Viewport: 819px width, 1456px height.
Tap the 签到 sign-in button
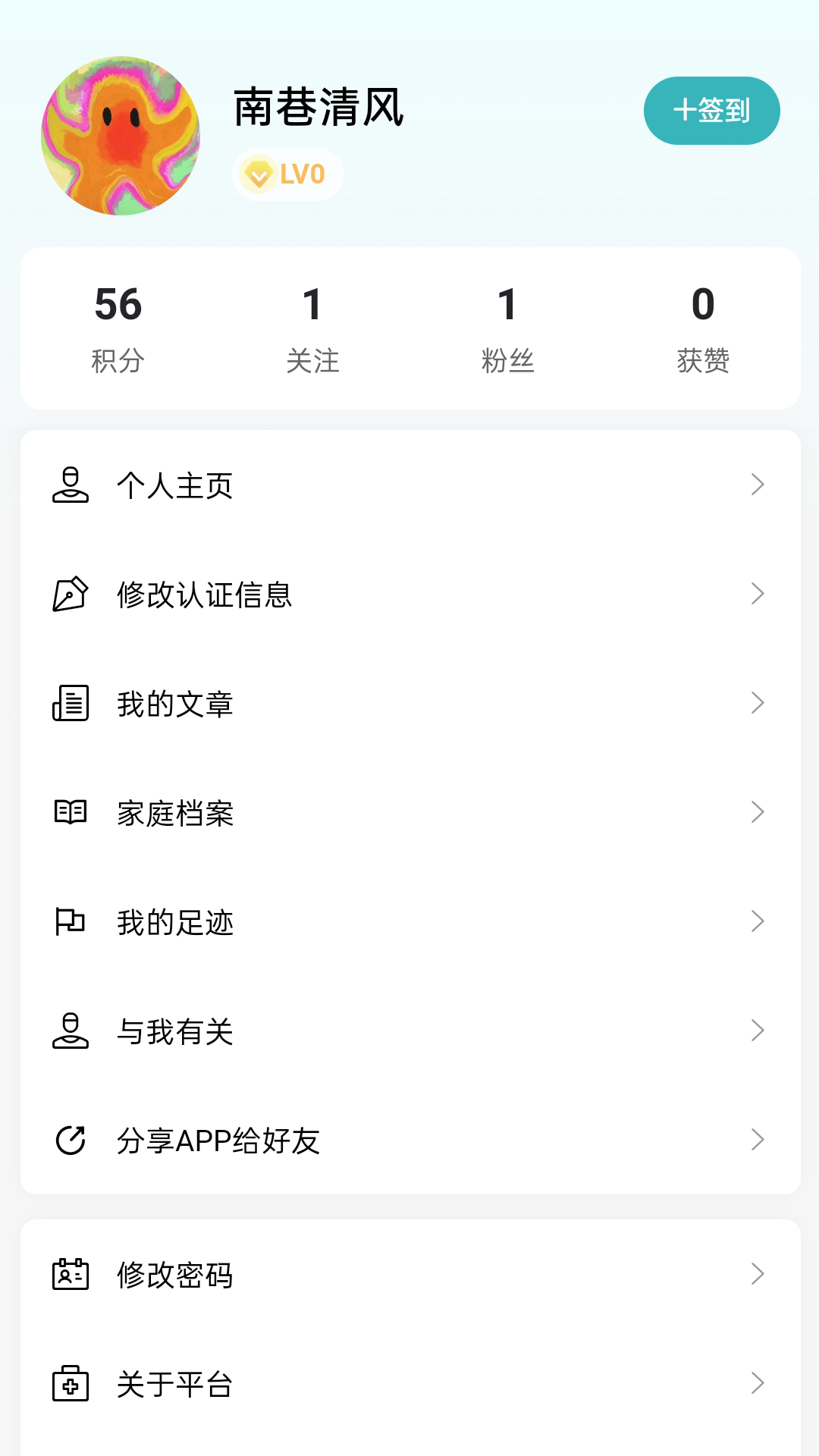tap(711, 110)
